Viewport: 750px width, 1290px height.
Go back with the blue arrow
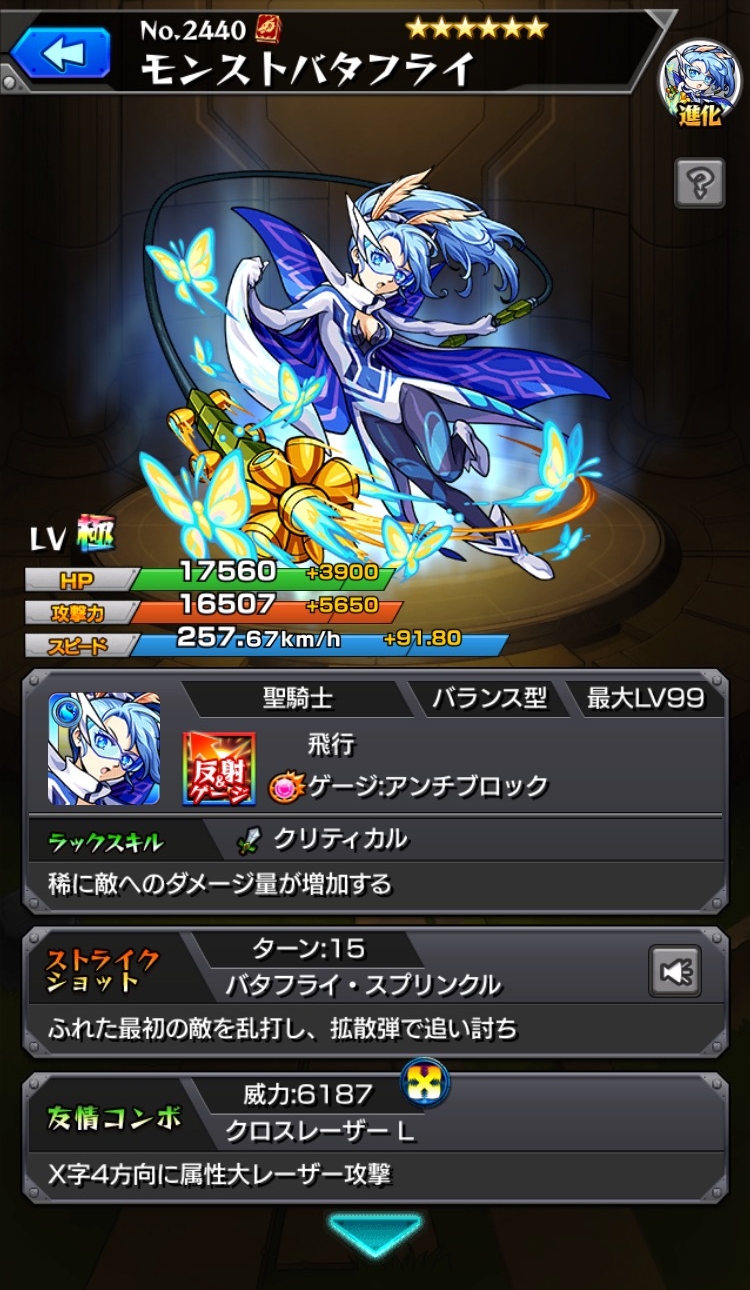(x=60, y=55)
